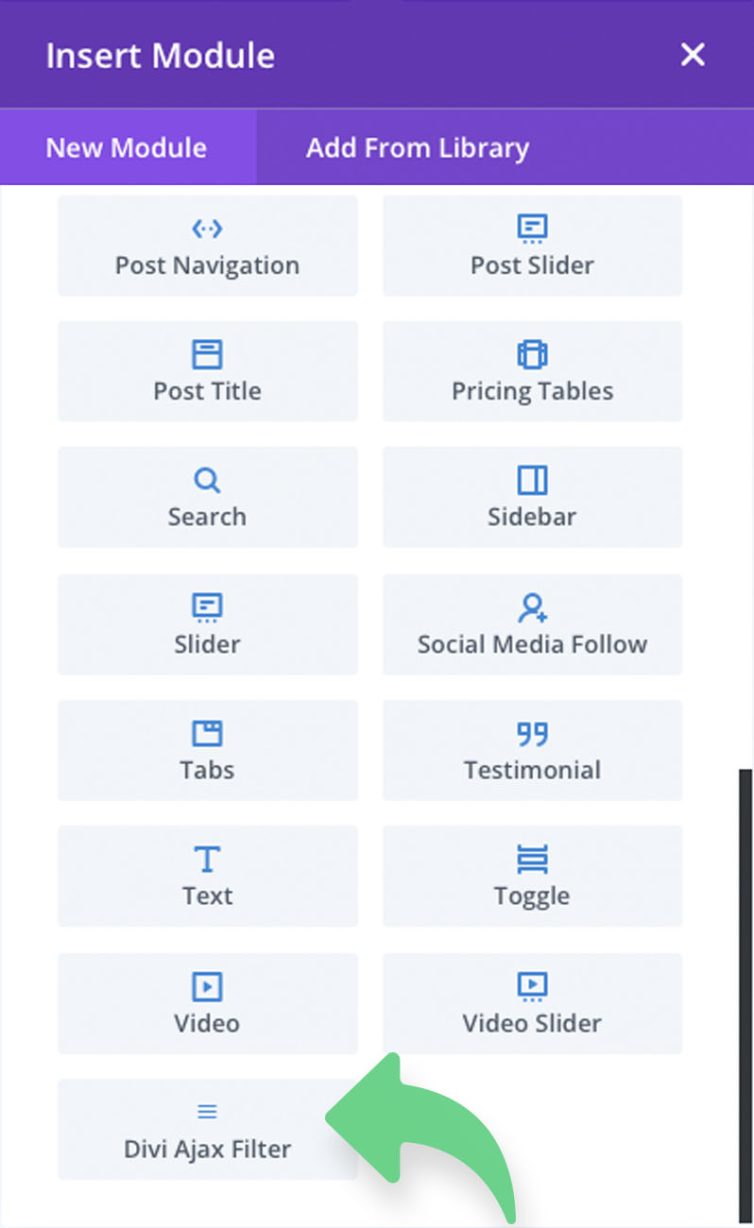754x1228 pixels.
Task: Select the Post Slider module icon
Action: tap(531, 228)
